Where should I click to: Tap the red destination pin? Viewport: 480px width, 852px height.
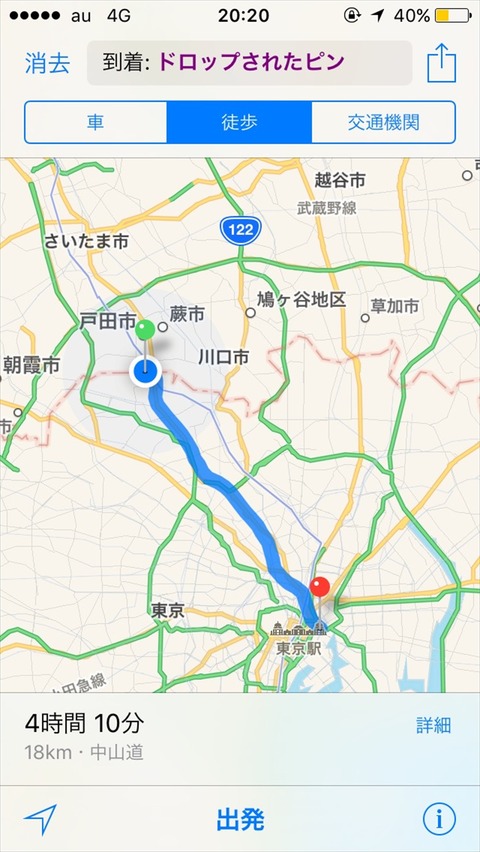tap(320, 589)
